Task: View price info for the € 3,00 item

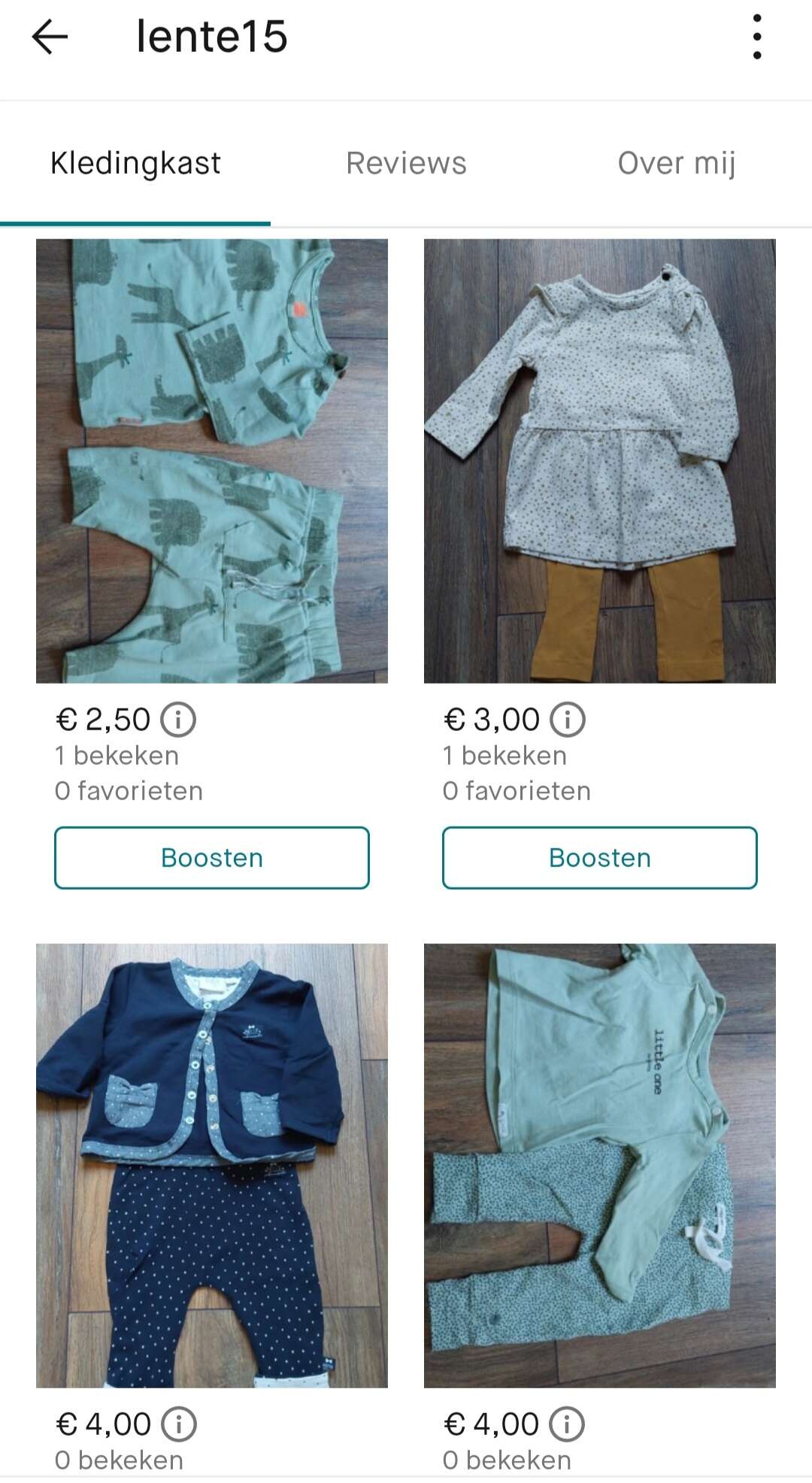Action: pos(568,720)
